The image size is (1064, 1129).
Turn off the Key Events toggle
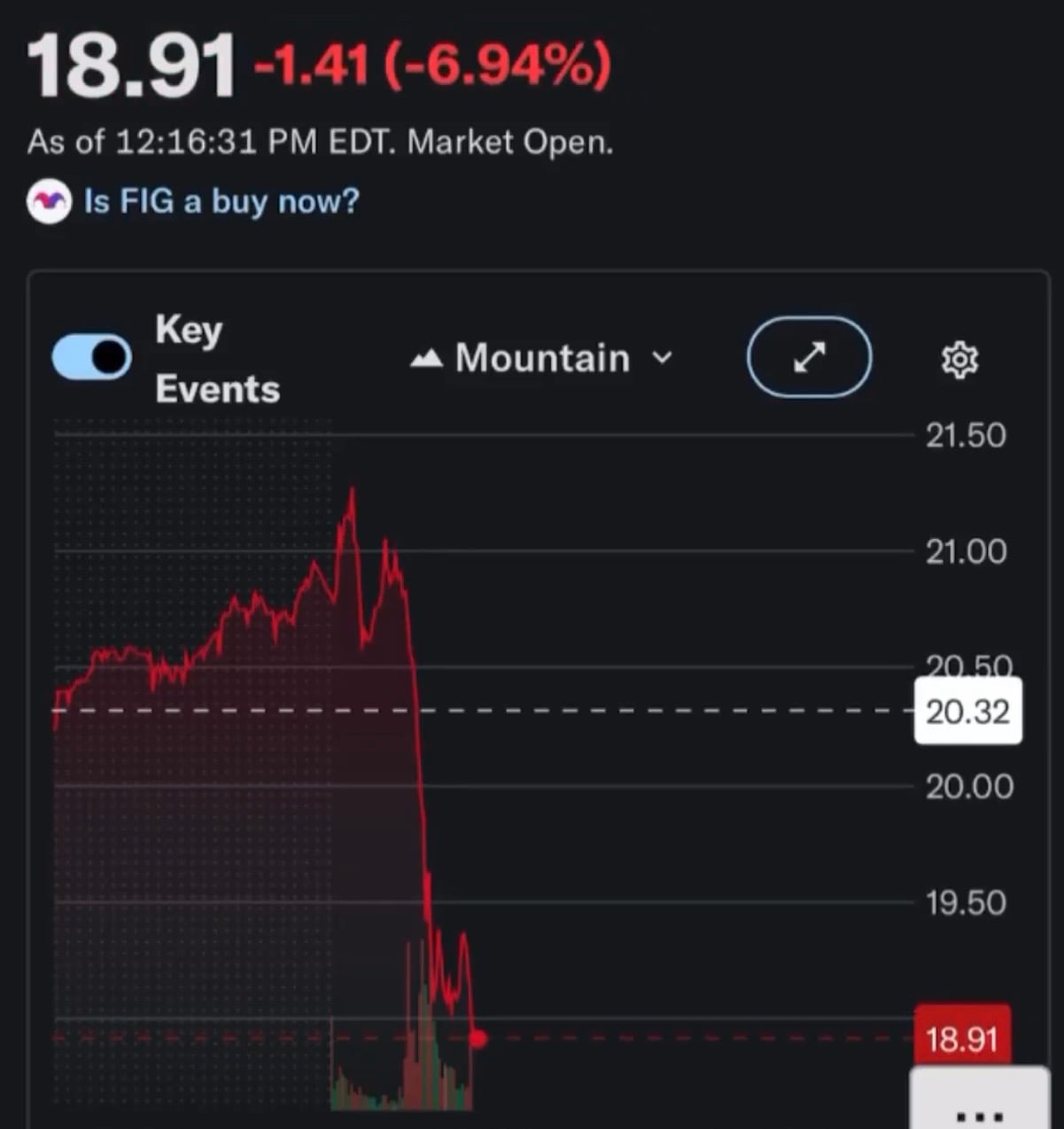coord(92,357)
